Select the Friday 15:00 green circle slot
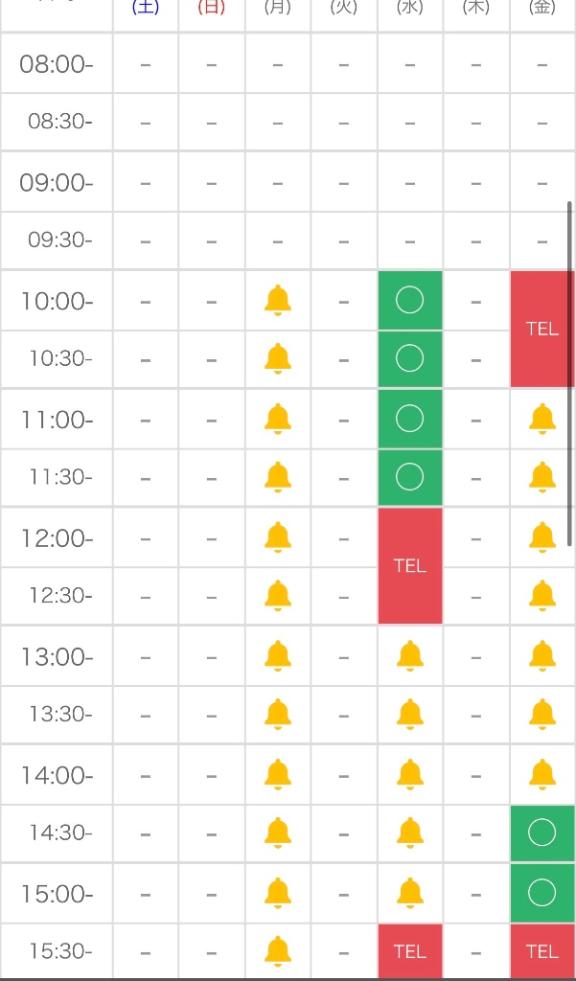Image resolution: width=576 pixels, height=981 pixels. 542,893
